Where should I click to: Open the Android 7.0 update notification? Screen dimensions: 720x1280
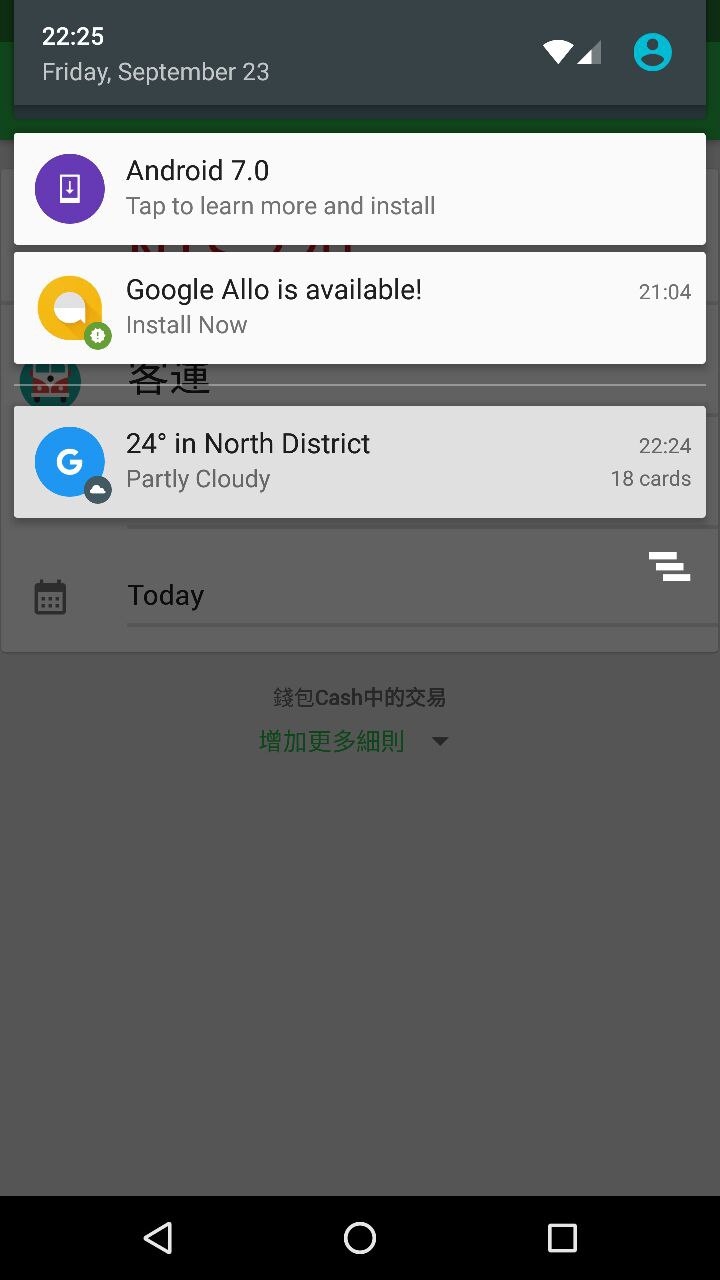(360, 188)
